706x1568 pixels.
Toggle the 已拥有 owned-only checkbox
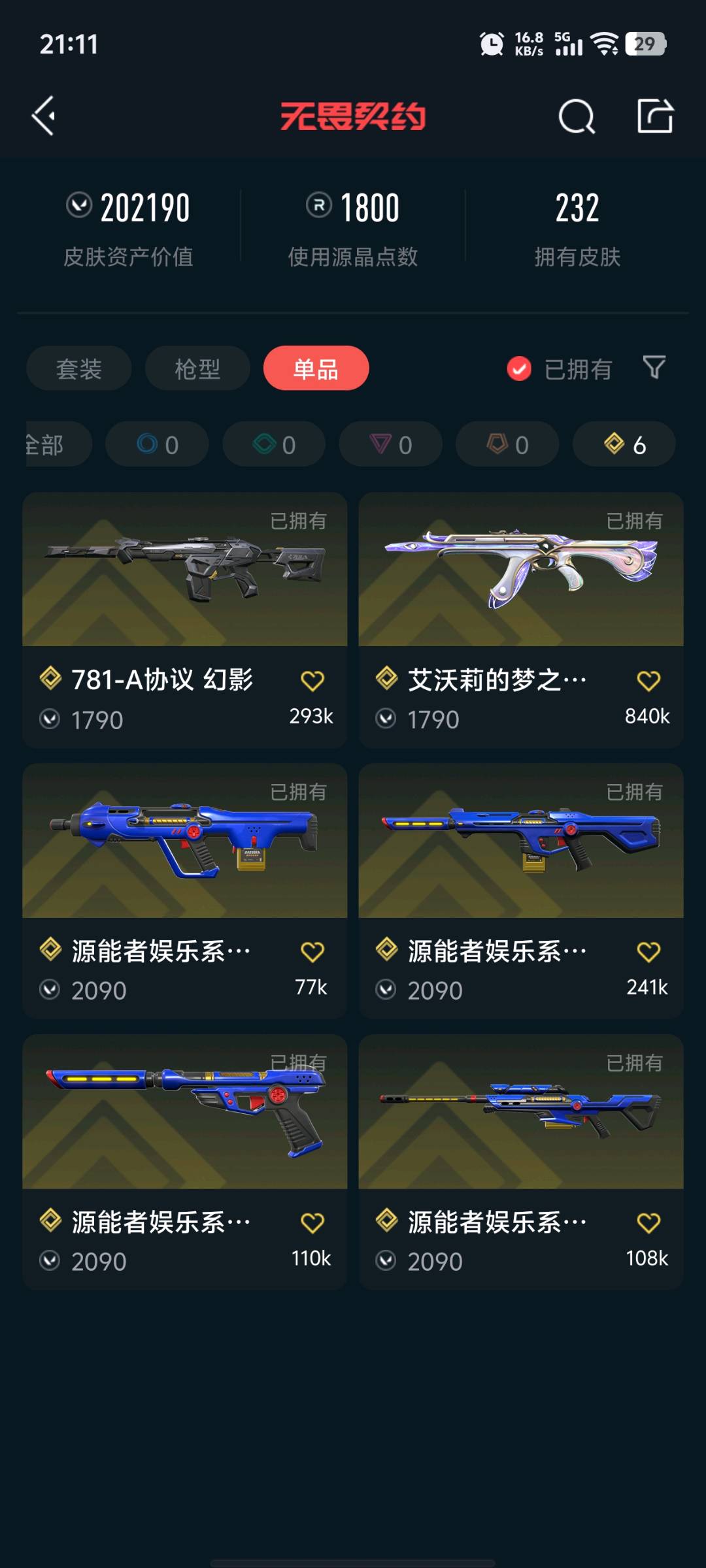click(x=519, y=368)
